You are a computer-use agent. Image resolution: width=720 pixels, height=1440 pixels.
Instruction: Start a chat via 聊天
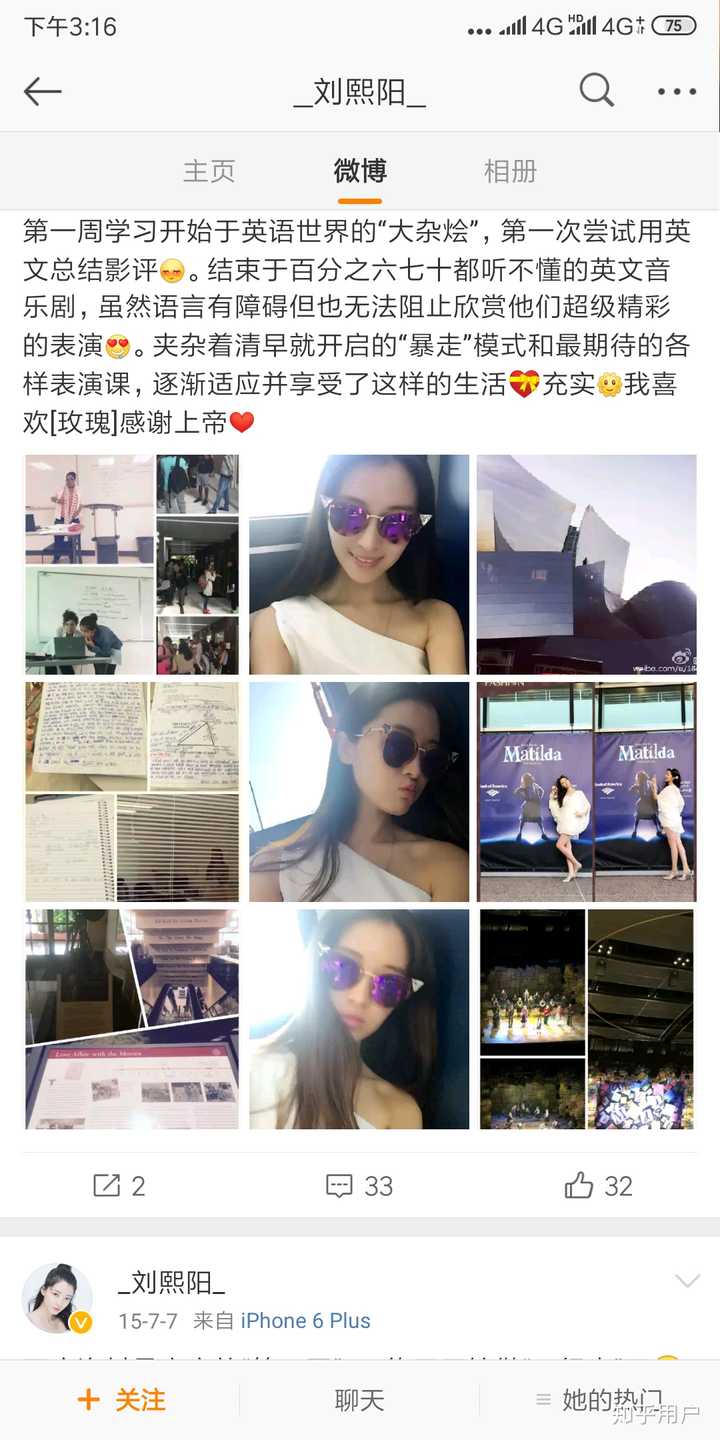(x=359, y=1400)
